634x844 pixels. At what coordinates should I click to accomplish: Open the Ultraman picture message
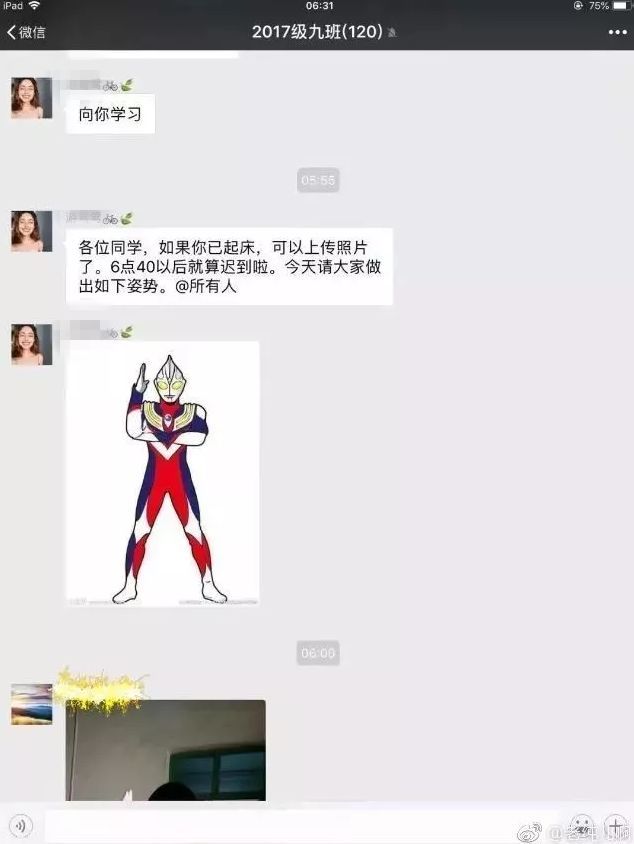[x=162, y=472]
